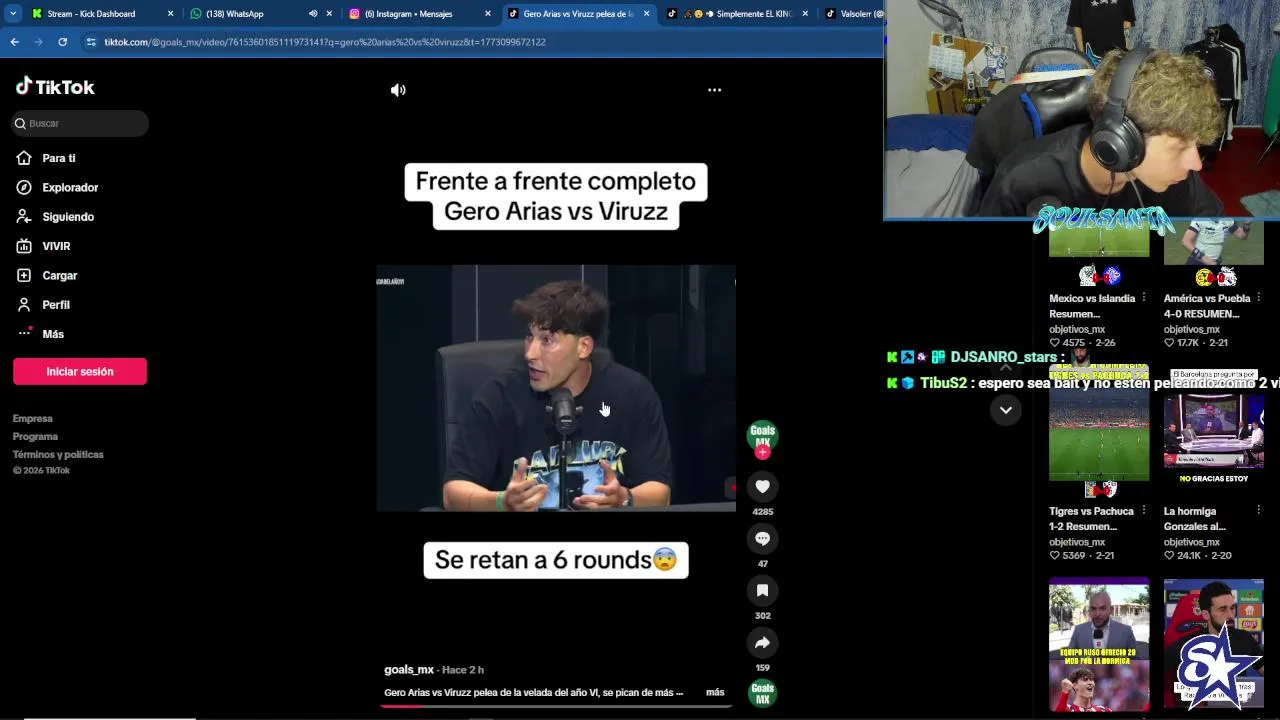The width and height of the screenshot is (1280, 720).
Task: Tap the Iniciar sesión button
Action: pos(80,371)
